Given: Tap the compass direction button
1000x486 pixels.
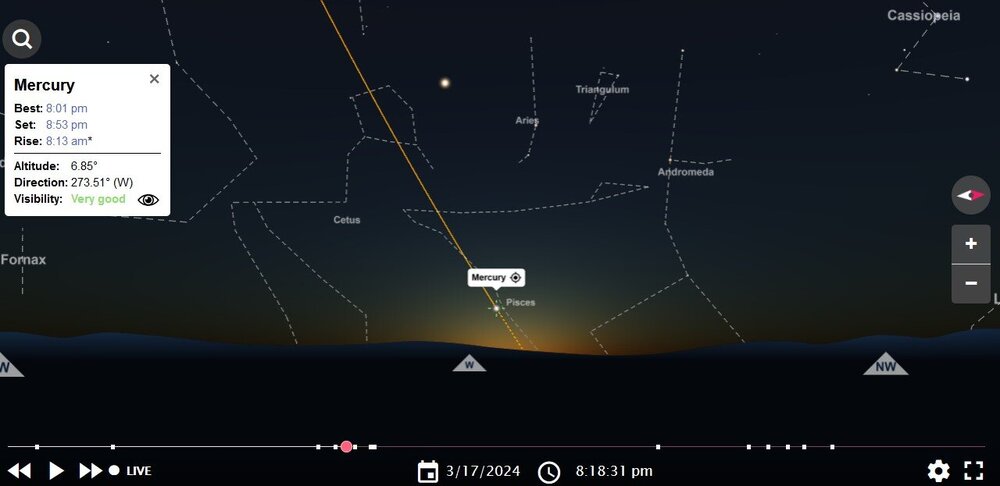Looking at the screenshot, I should tap(971, 195).
